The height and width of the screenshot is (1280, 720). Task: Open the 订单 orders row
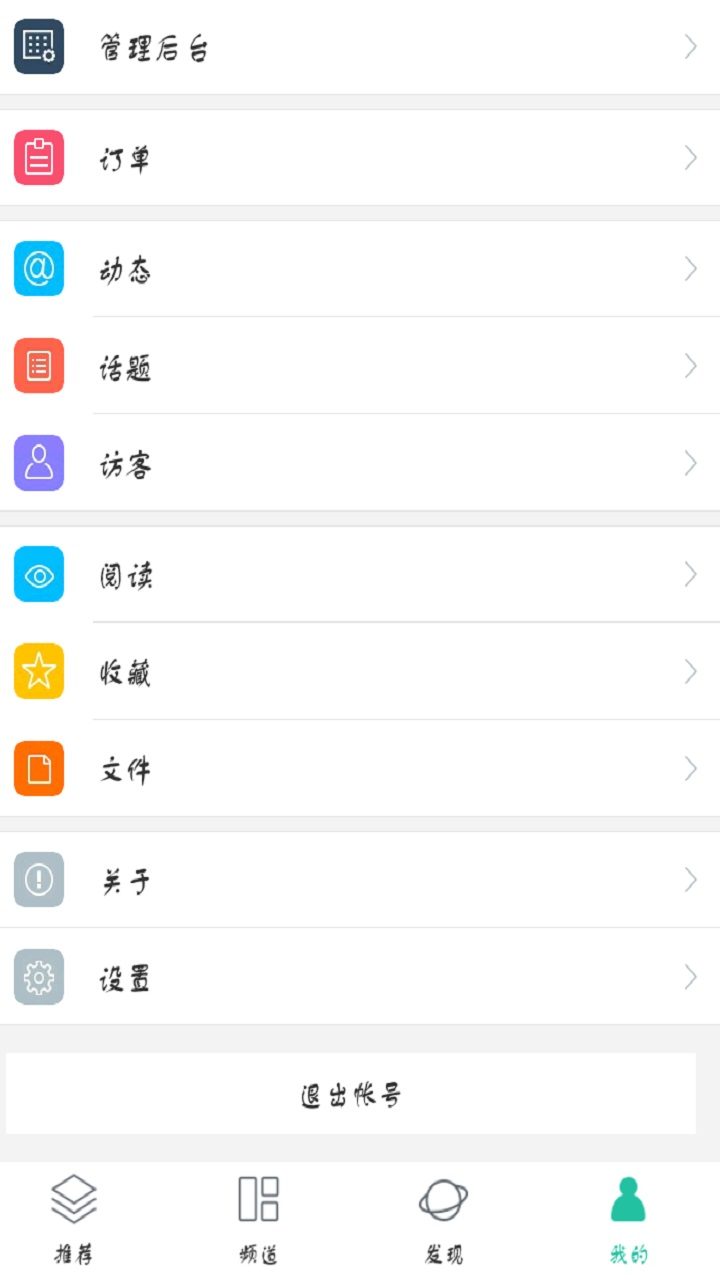point(360,158)
